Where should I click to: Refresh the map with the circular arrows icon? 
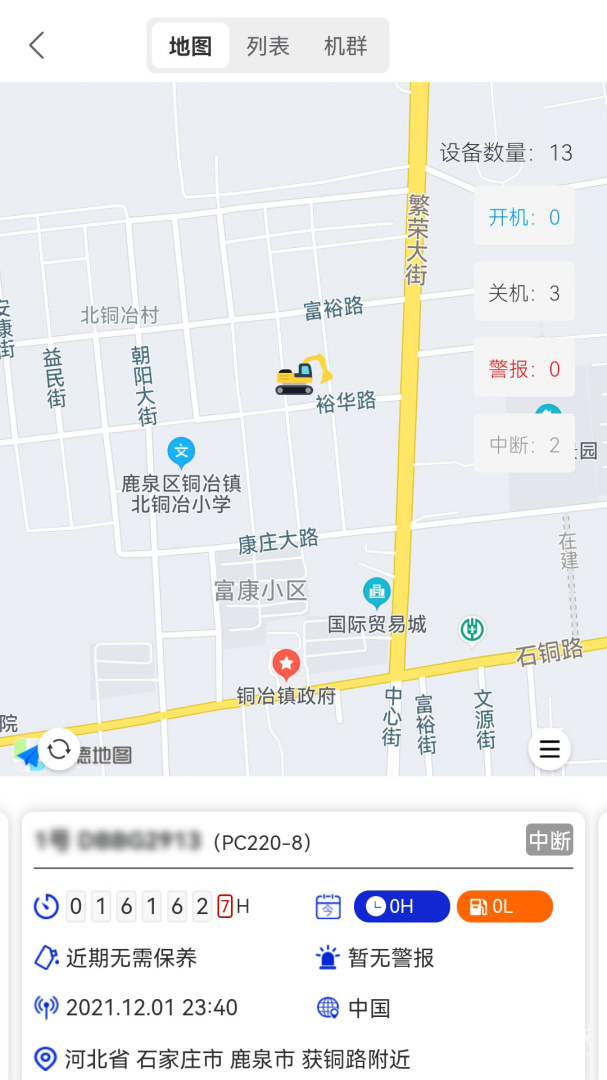point(59,749)
